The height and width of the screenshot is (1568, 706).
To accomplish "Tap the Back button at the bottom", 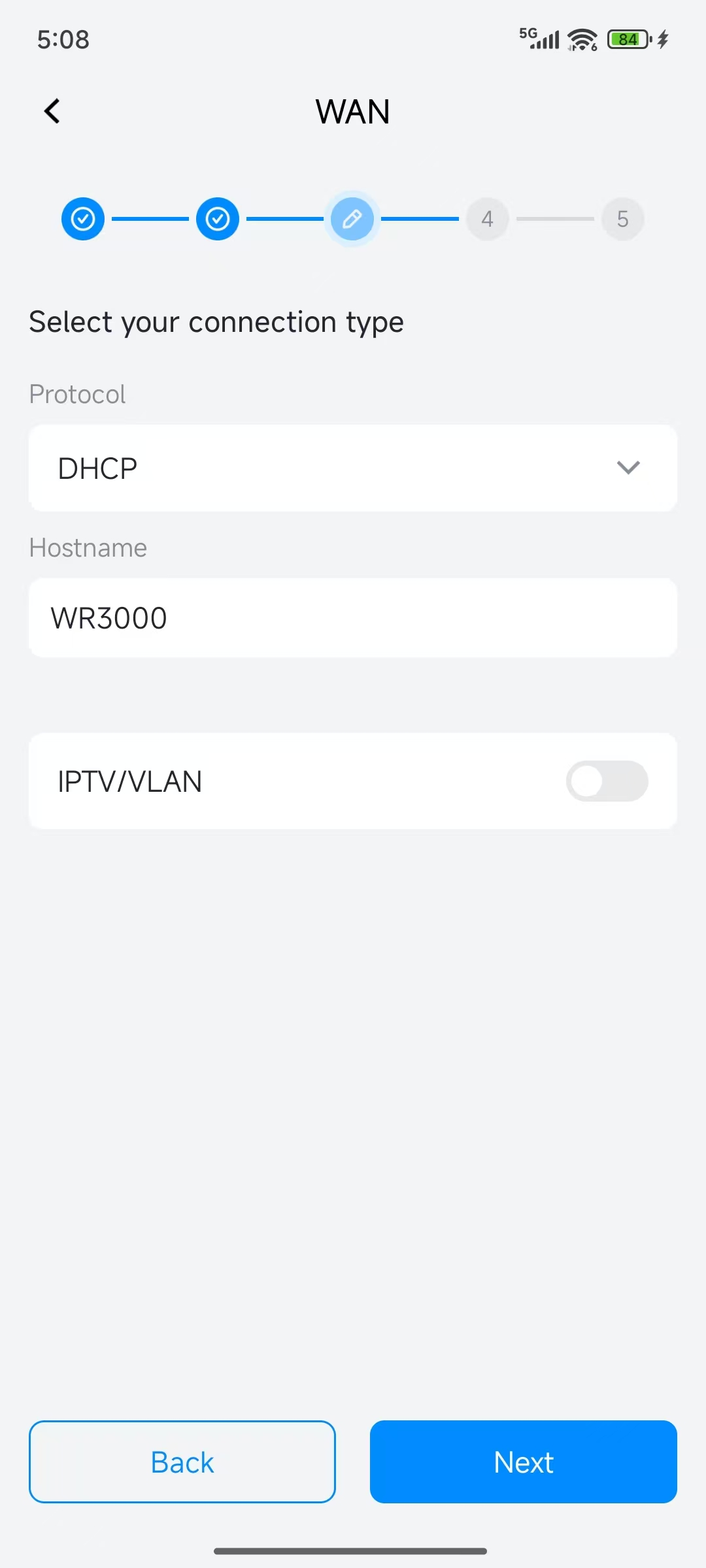I will (x=182, y=1462).
